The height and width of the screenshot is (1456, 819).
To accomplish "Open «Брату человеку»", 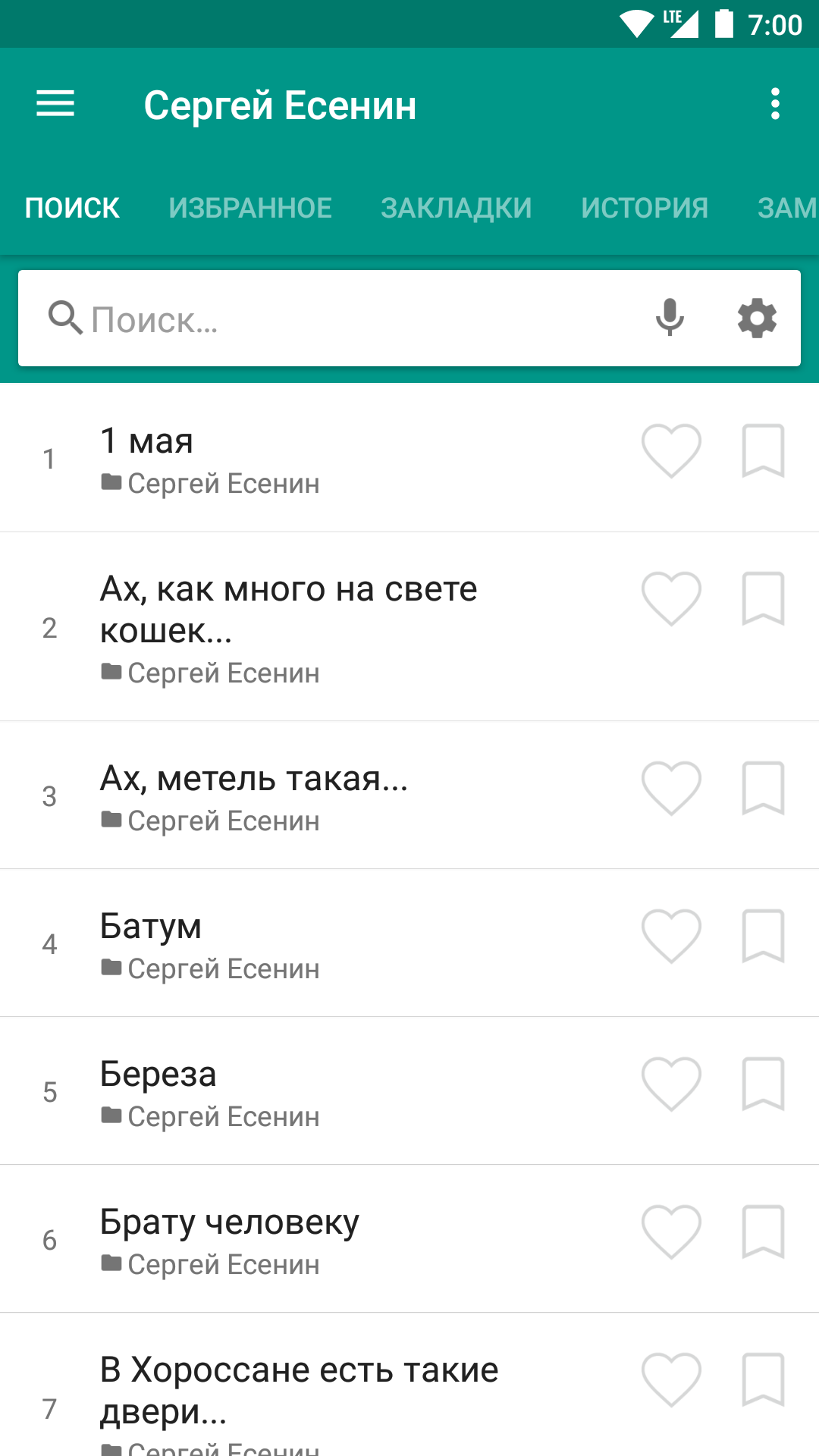I will (x=303, y=1239).
